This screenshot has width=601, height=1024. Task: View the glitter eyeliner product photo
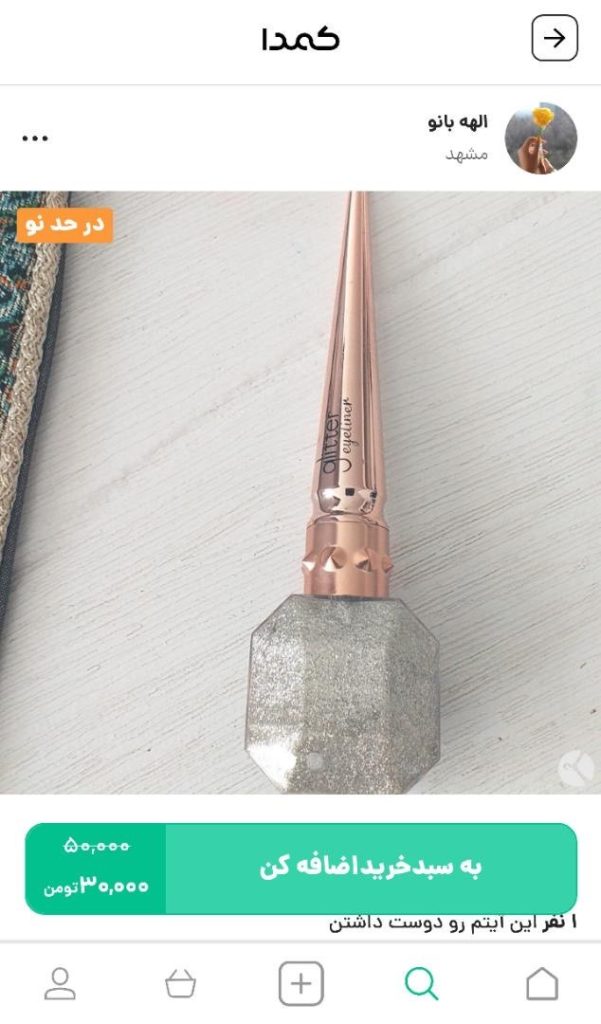point(300,492)
